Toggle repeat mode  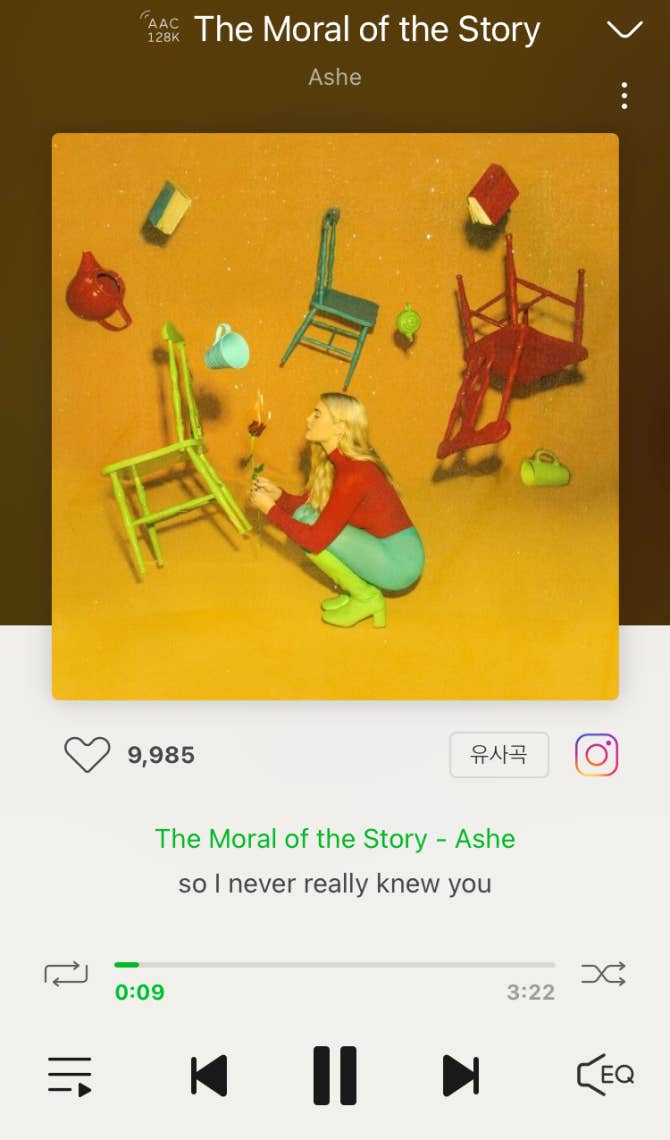66,973
